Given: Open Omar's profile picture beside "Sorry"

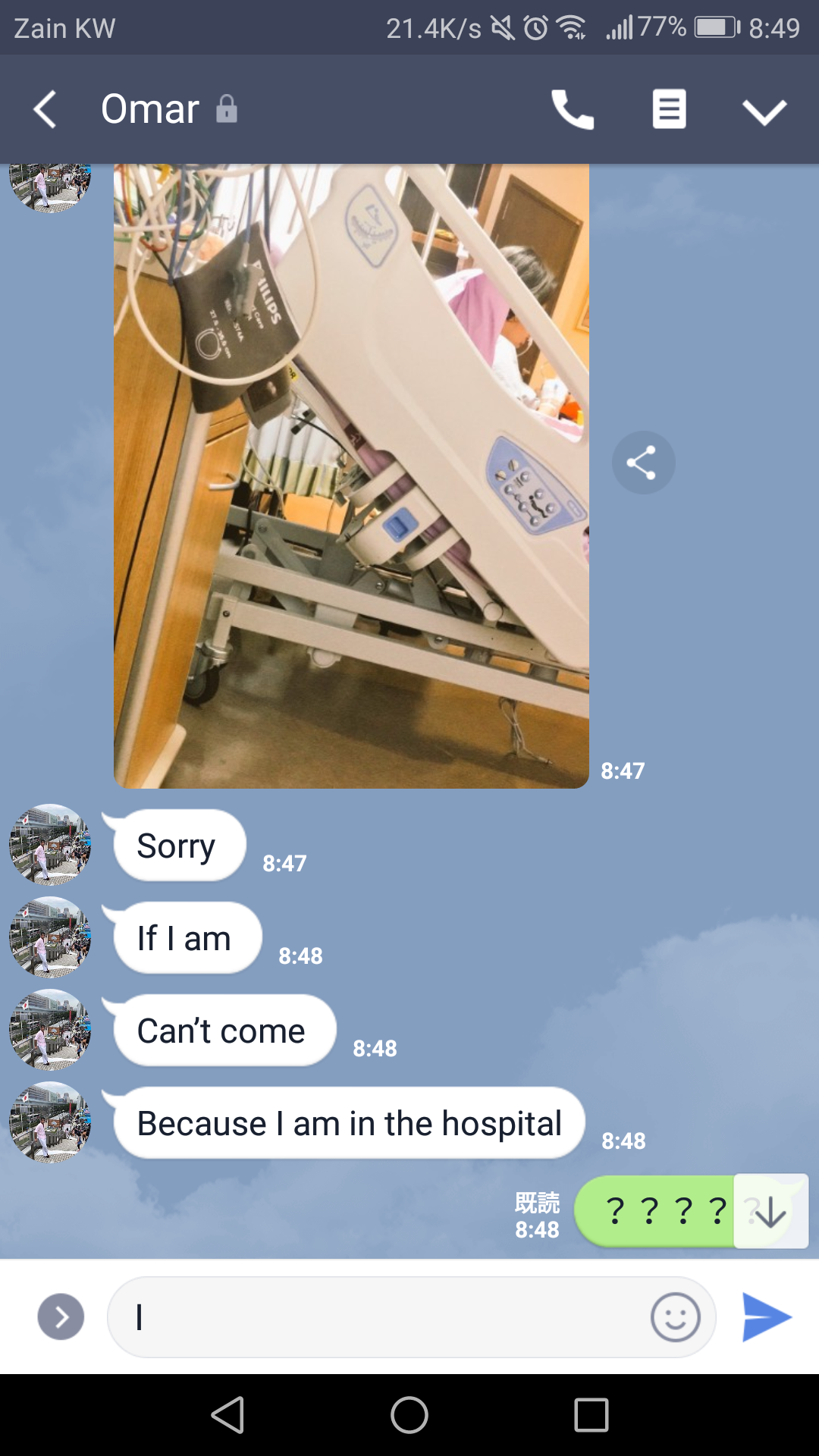Looking at the screenshot, I should [x=50, y=845].
